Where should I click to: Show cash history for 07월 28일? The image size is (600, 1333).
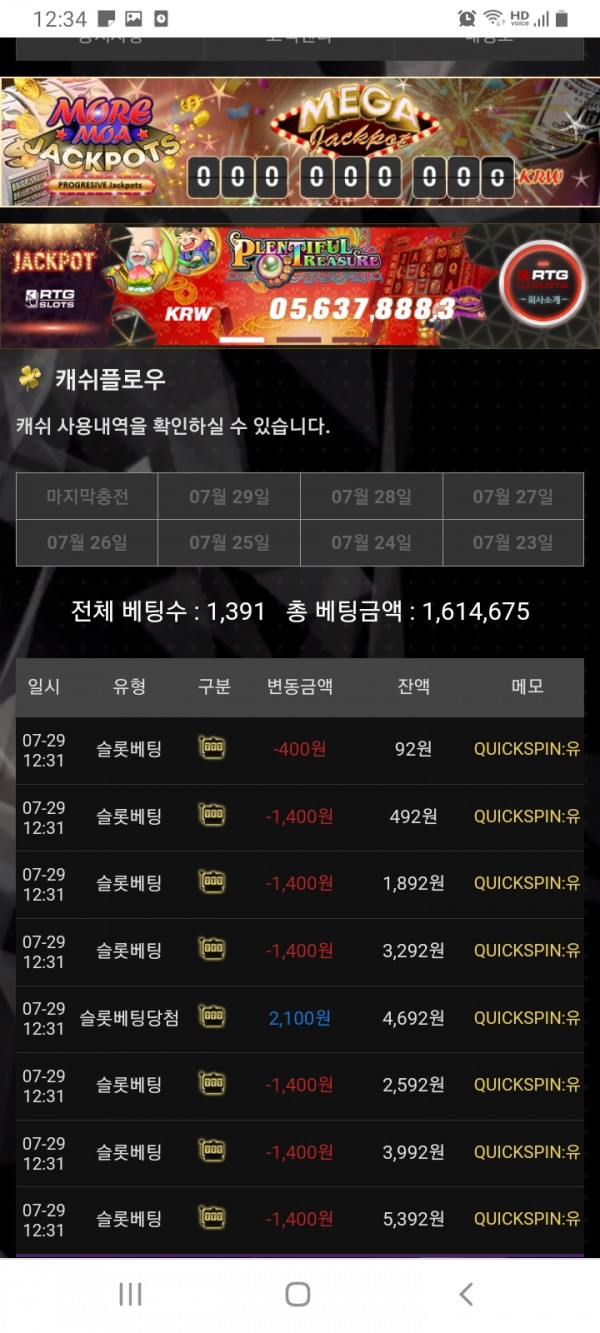point(371,496)
